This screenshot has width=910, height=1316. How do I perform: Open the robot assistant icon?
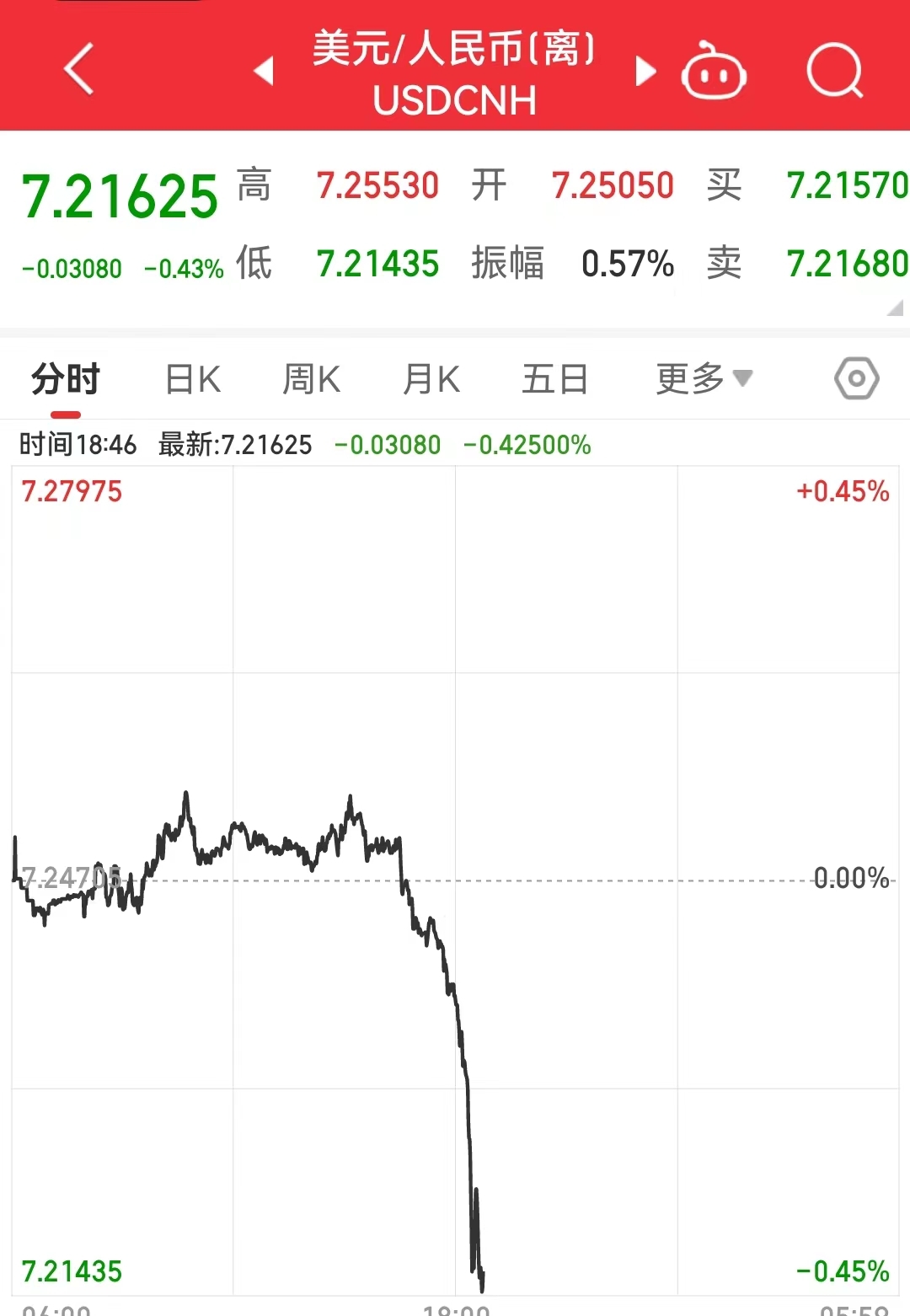click(x=714, y=72)
